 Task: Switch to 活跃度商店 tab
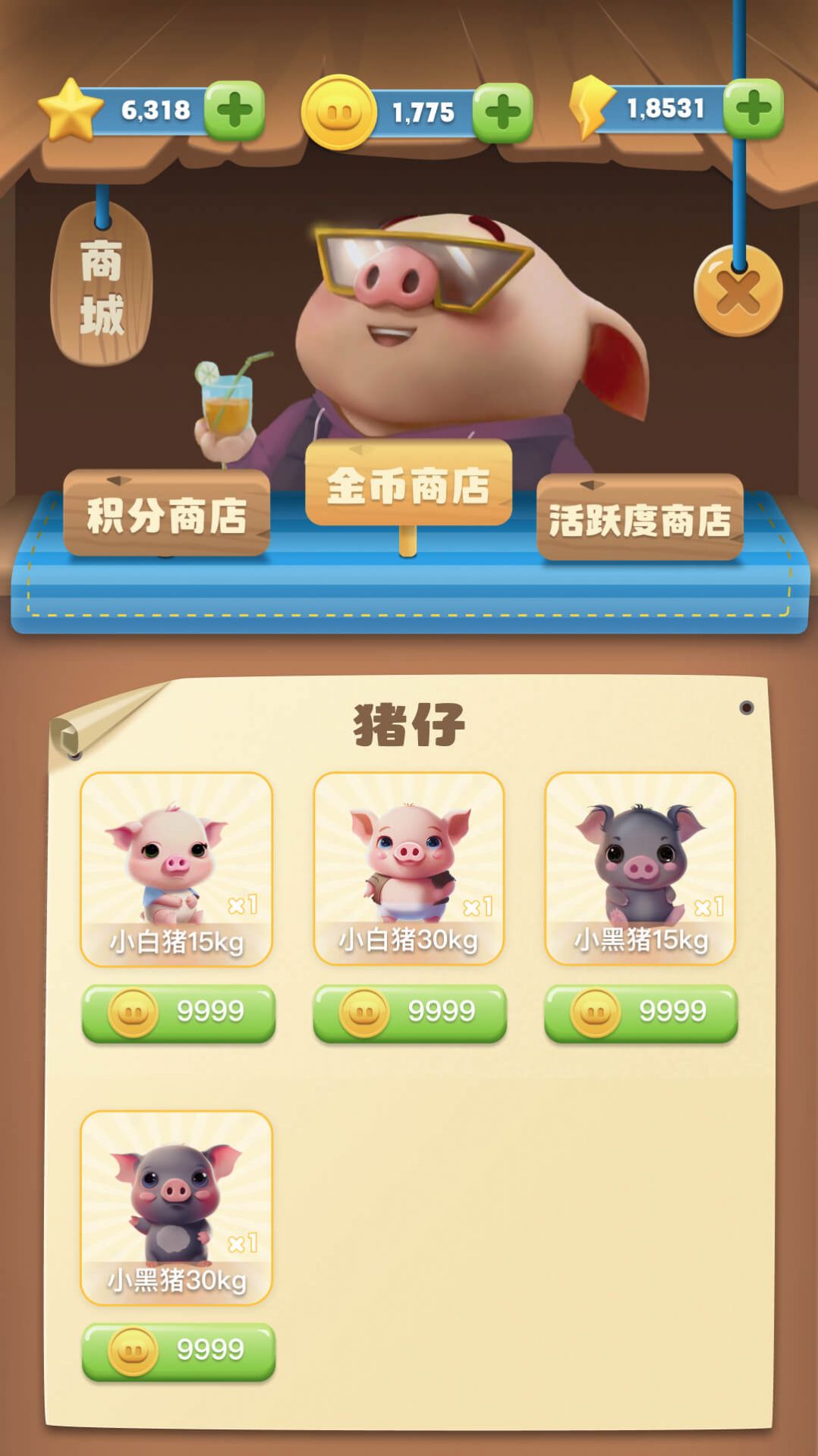(639, 518)
